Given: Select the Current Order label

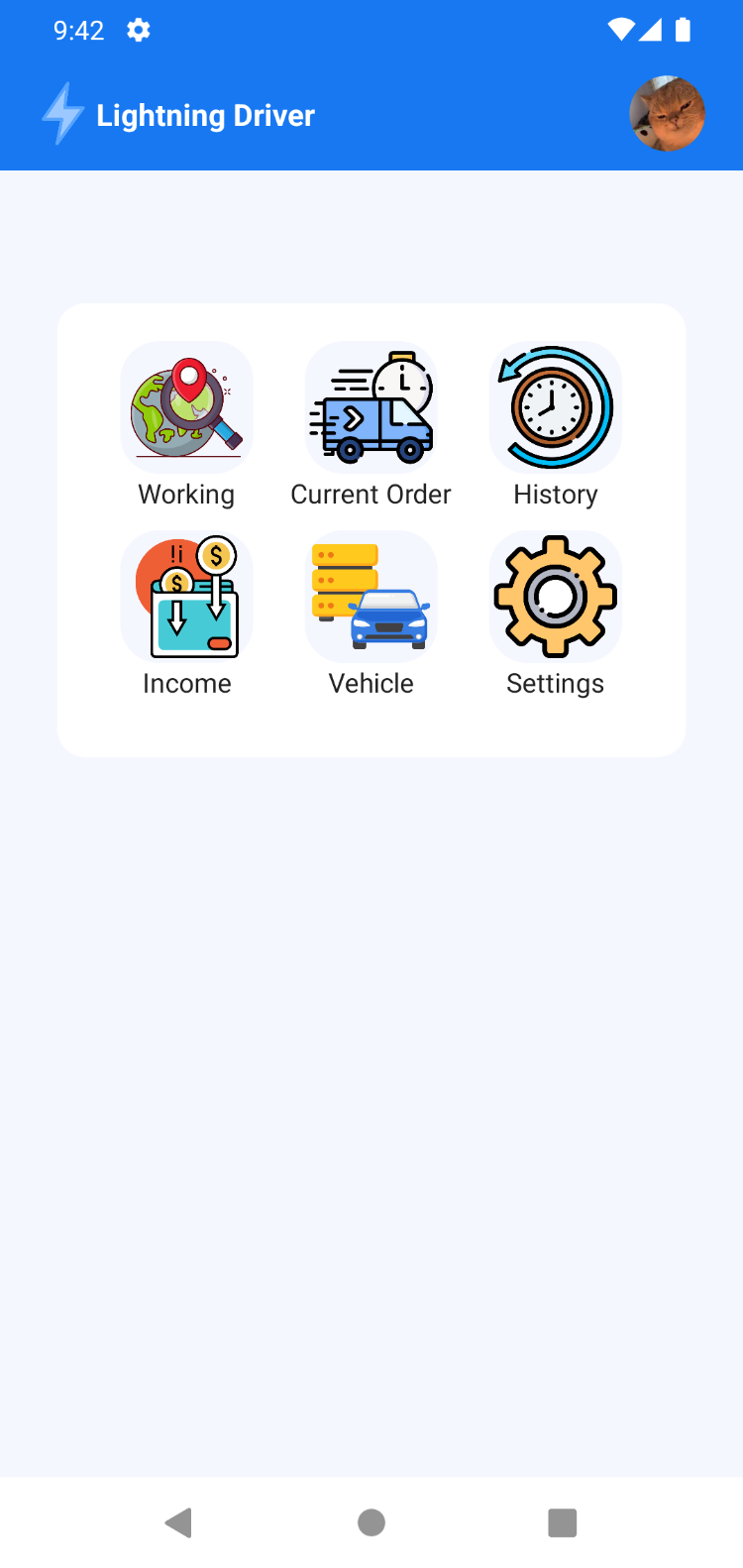Looking at the screenshot, I should 371,494.
